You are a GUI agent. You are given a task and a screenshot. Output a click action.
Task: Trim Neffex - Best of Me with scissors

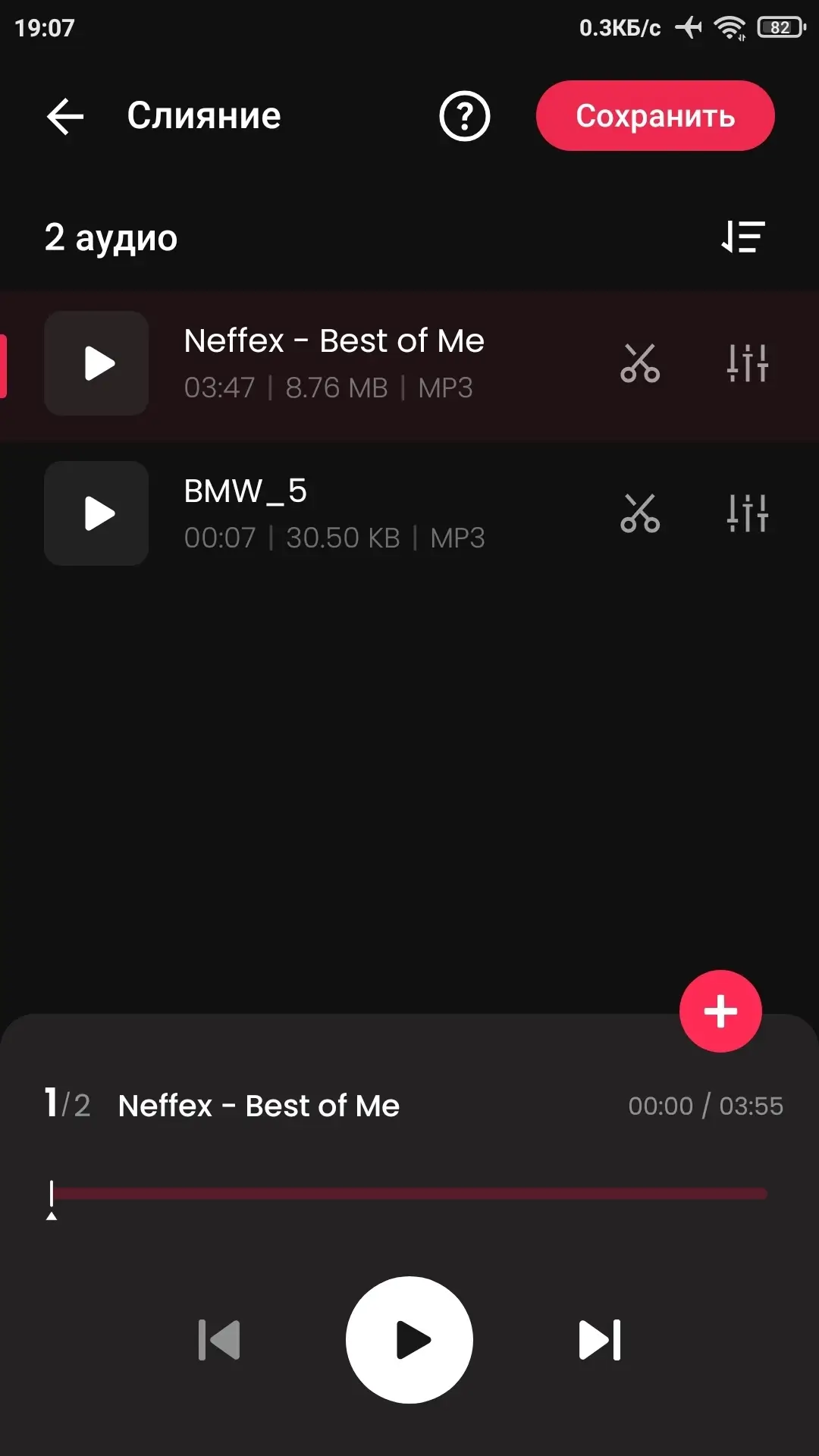coord(640,363)
